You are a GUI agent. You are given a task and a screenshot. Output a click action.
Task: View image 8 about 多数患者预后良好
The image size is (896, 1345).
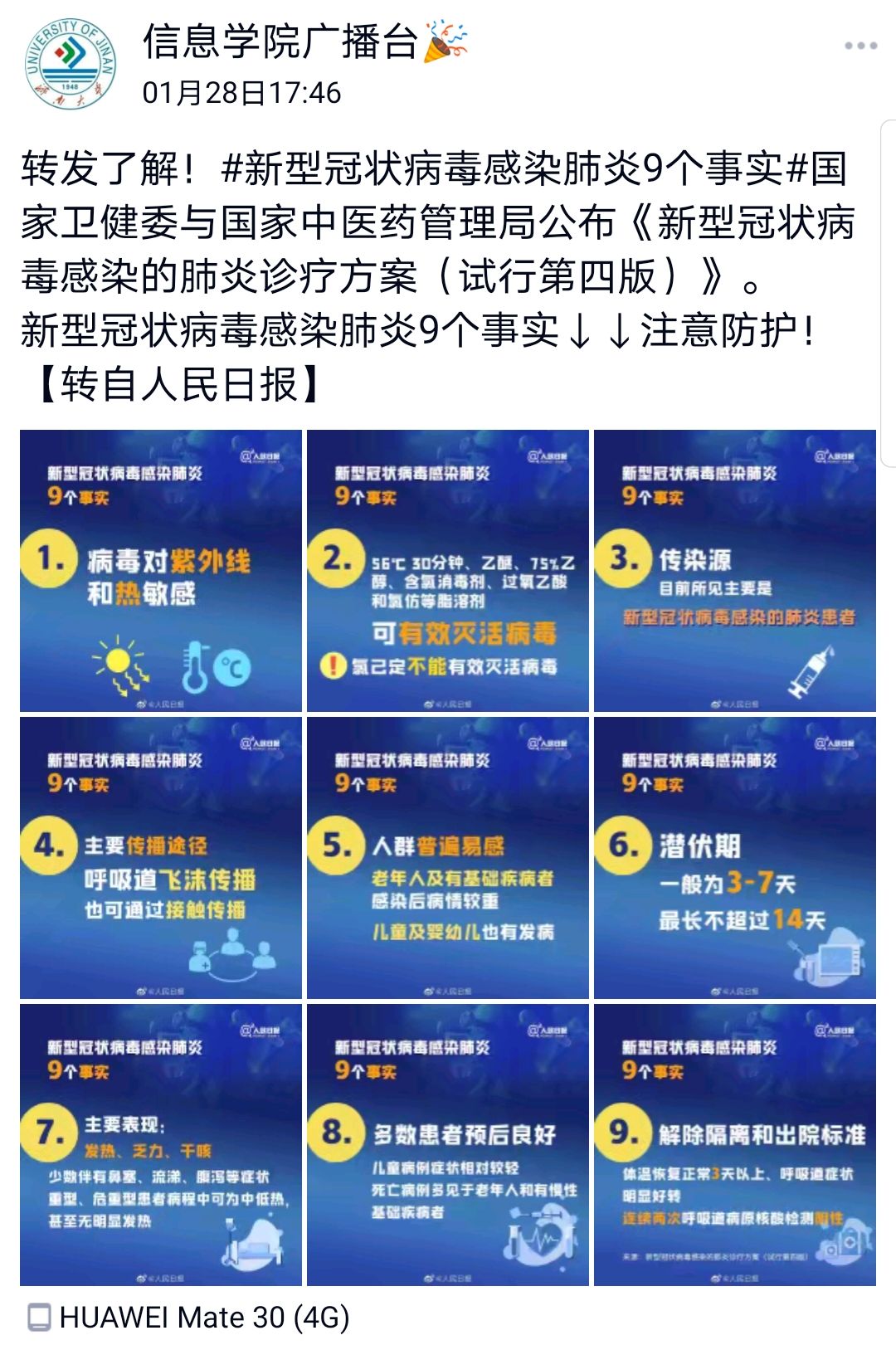pyautogui.click(x=448, y=1145)
